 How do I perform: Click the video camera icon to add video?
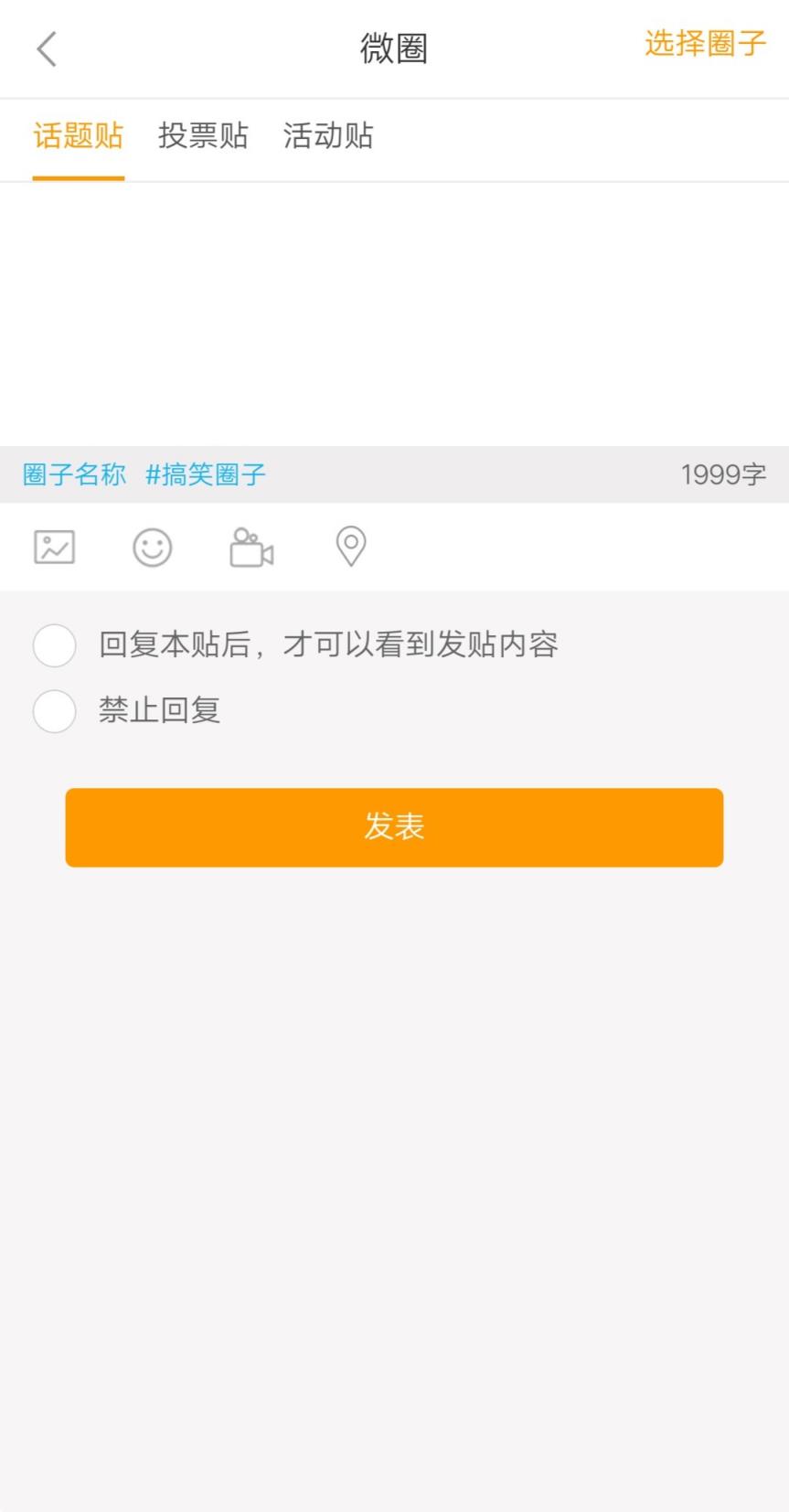point(252,548)
